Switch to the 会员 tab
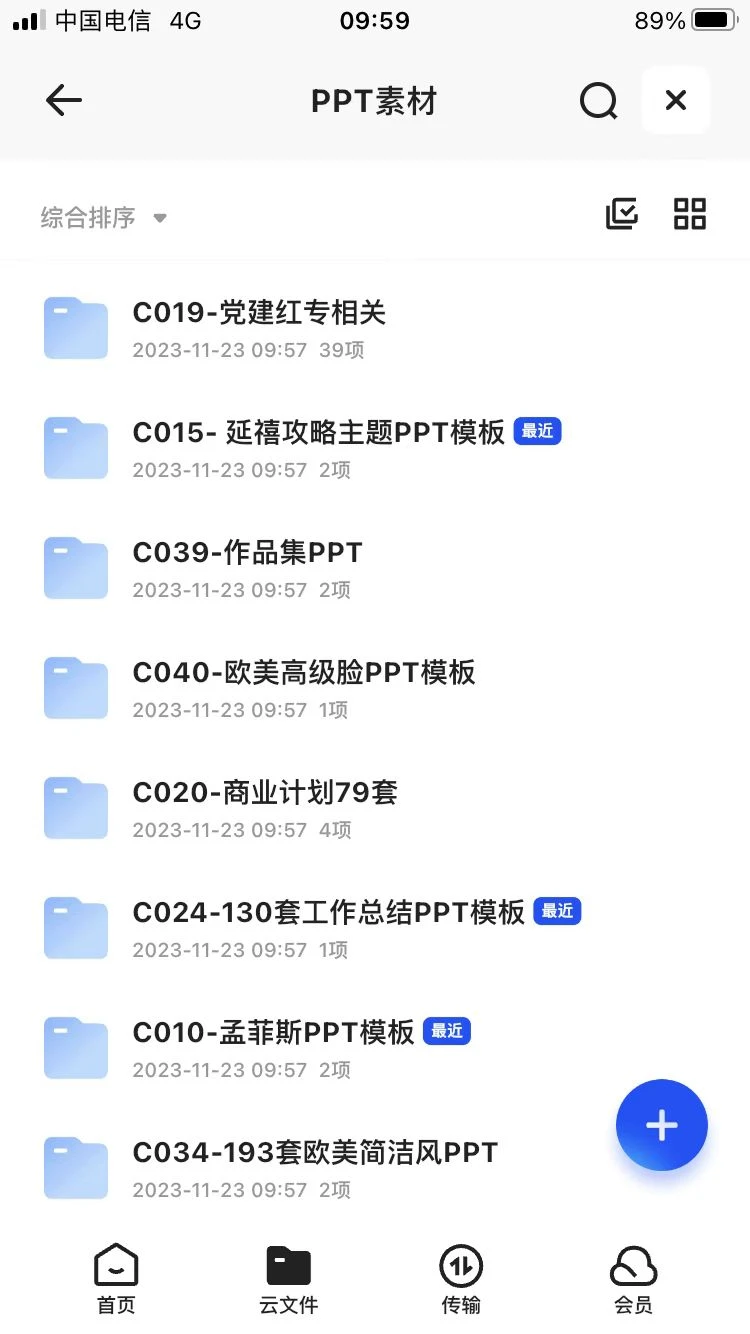This screenshot has height=1334, width=750. tap(633, 1279)
